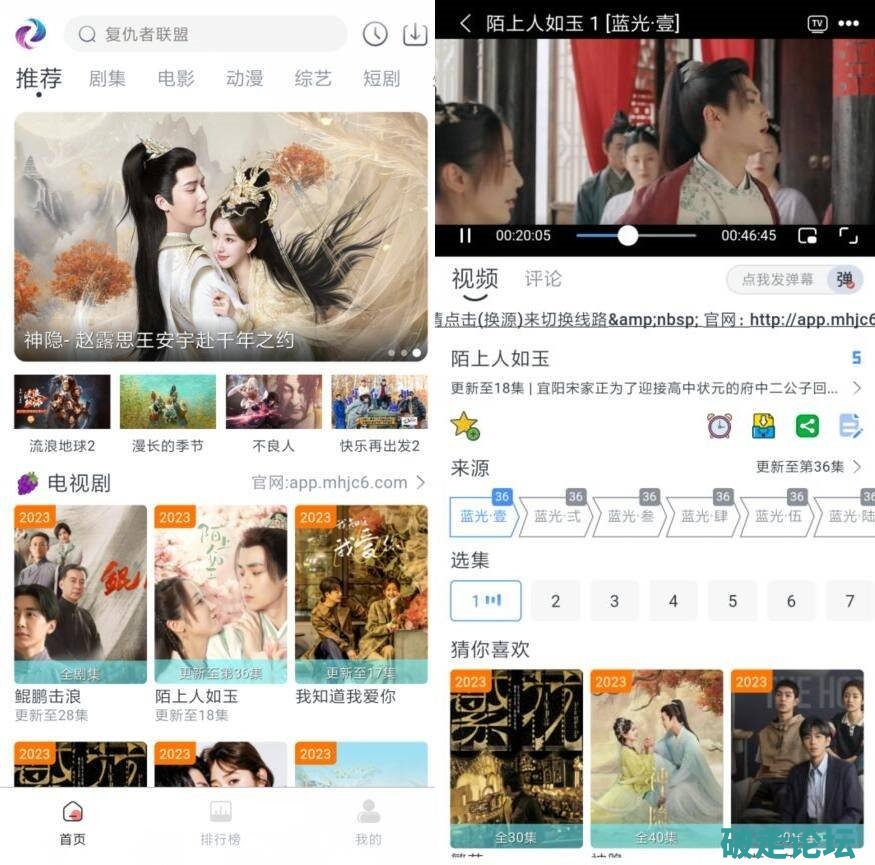Viewport: 875px width, 865px height.
Task: Switch to the 剧集 tab
Action: [107, 78]
